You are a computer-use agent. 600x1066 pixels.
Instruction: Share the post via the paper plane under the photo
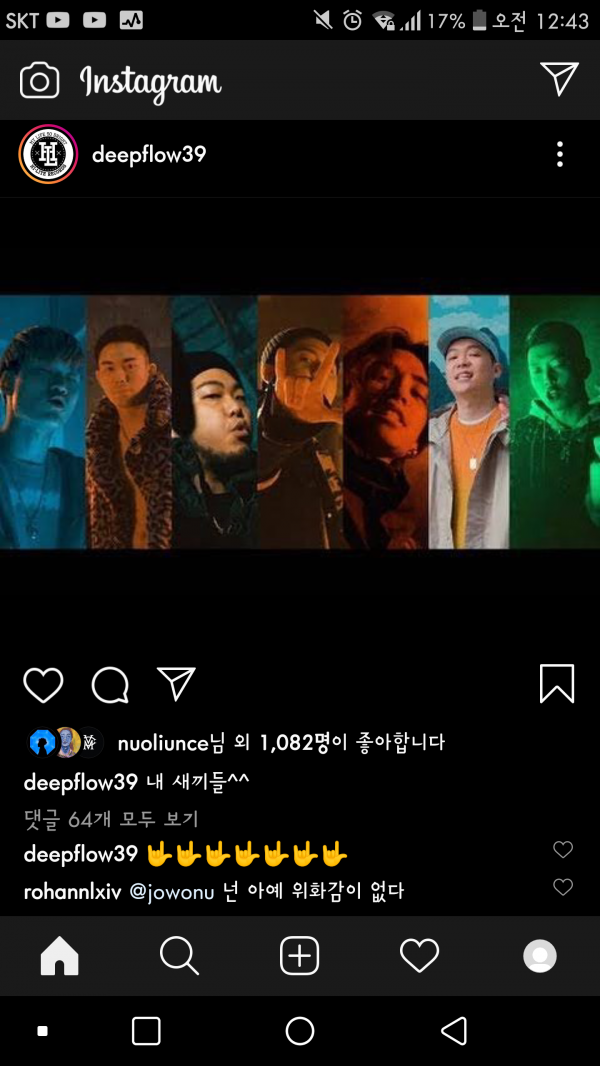(x=176, y=684)
